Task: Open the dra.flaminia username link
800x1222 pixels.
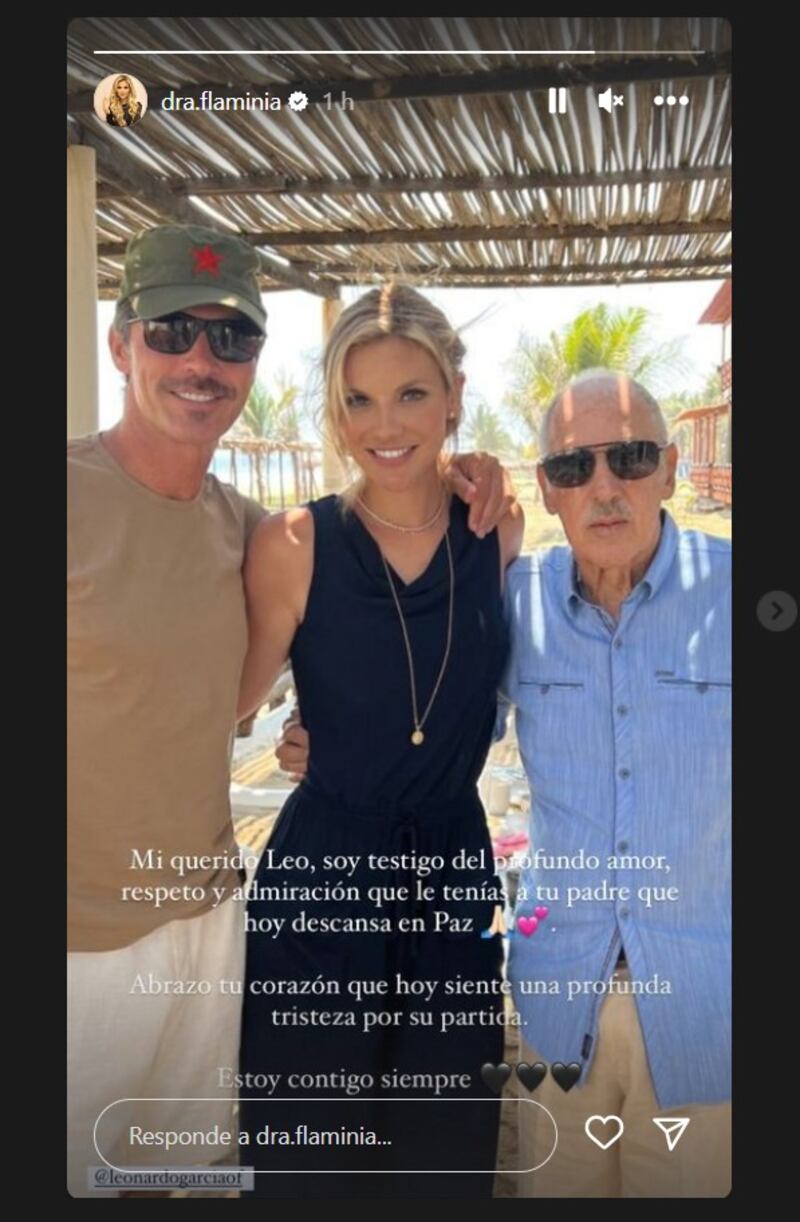Action: [x=220, y=101]
